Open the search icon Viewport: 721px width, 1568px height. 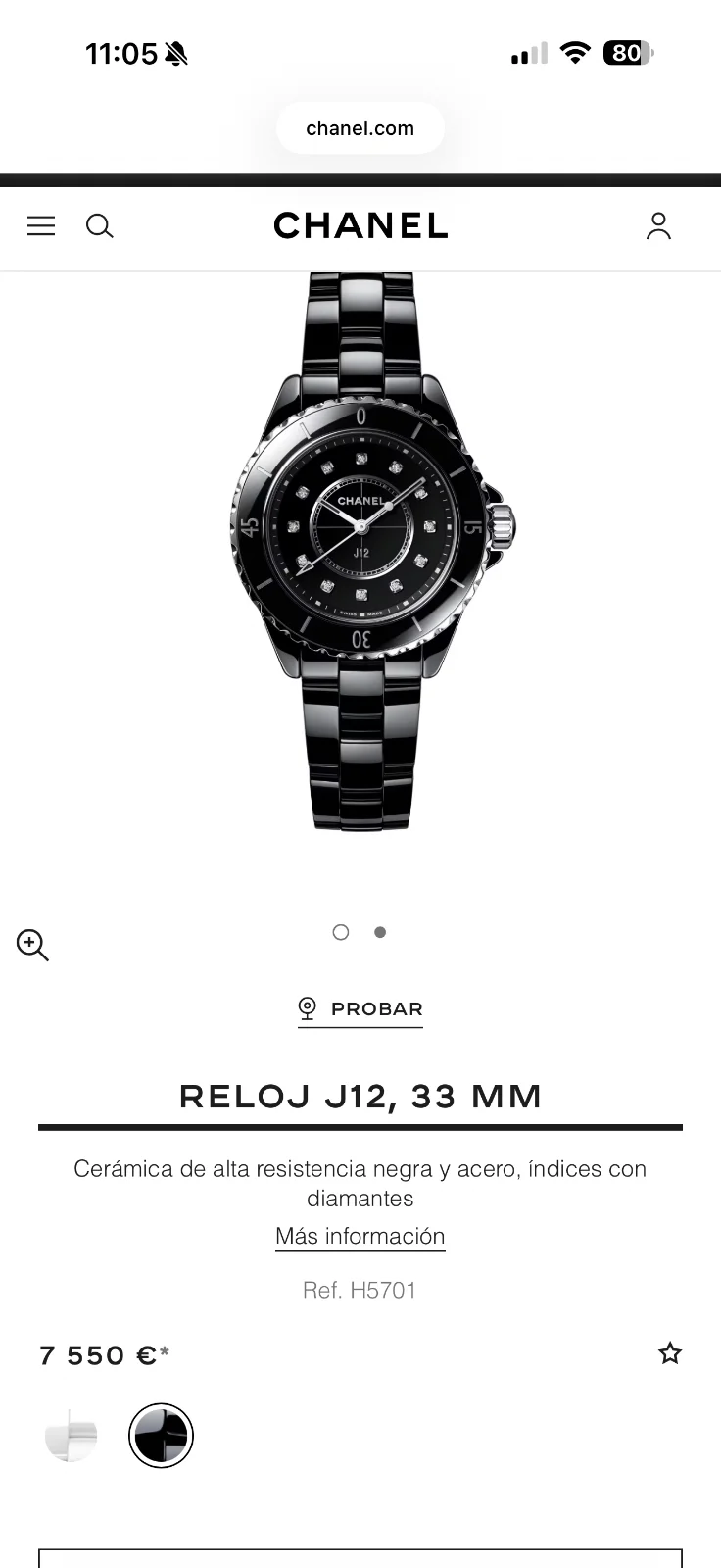[x=100, y=226]
